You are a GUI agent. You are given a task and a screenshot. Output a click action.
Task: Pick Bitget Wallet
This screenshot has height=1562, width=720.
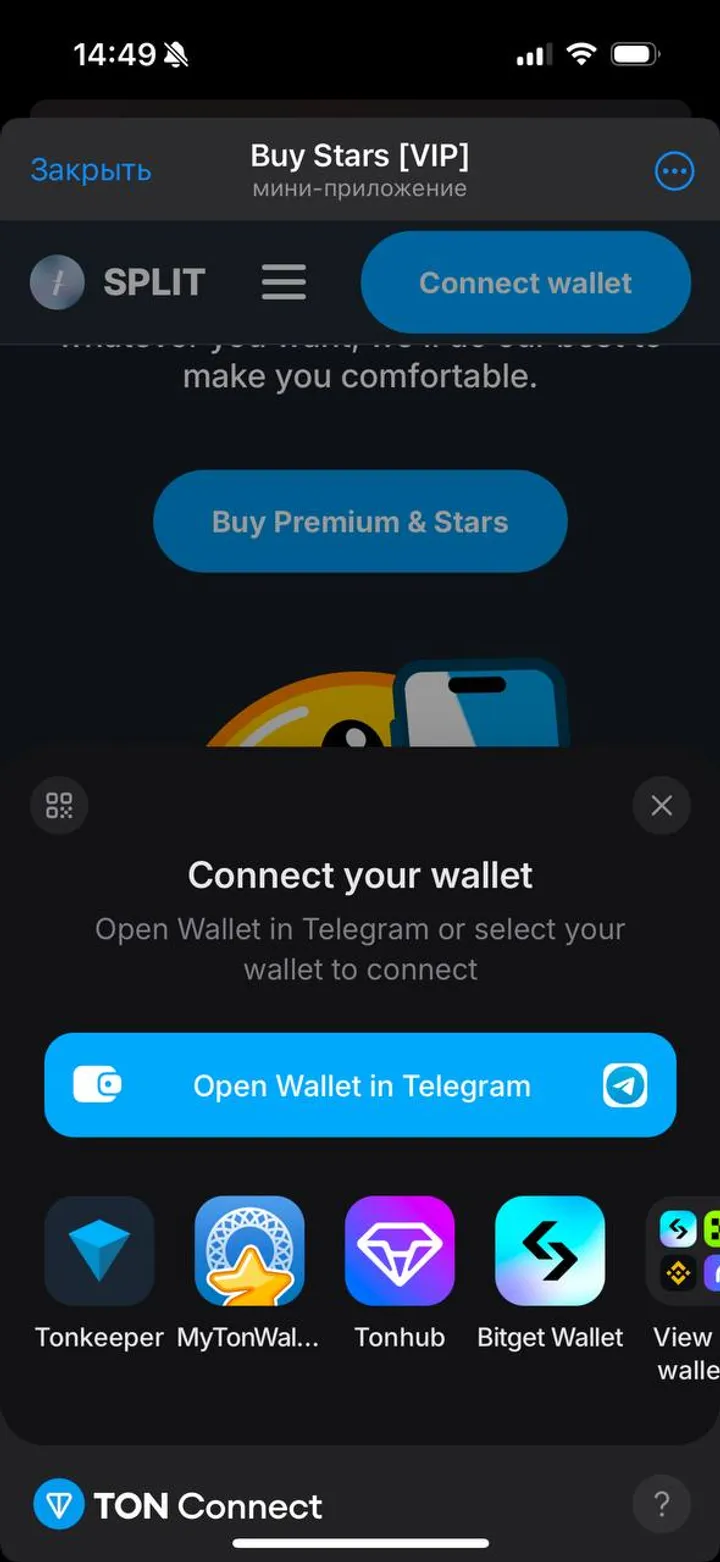[x=549, y=1252]
